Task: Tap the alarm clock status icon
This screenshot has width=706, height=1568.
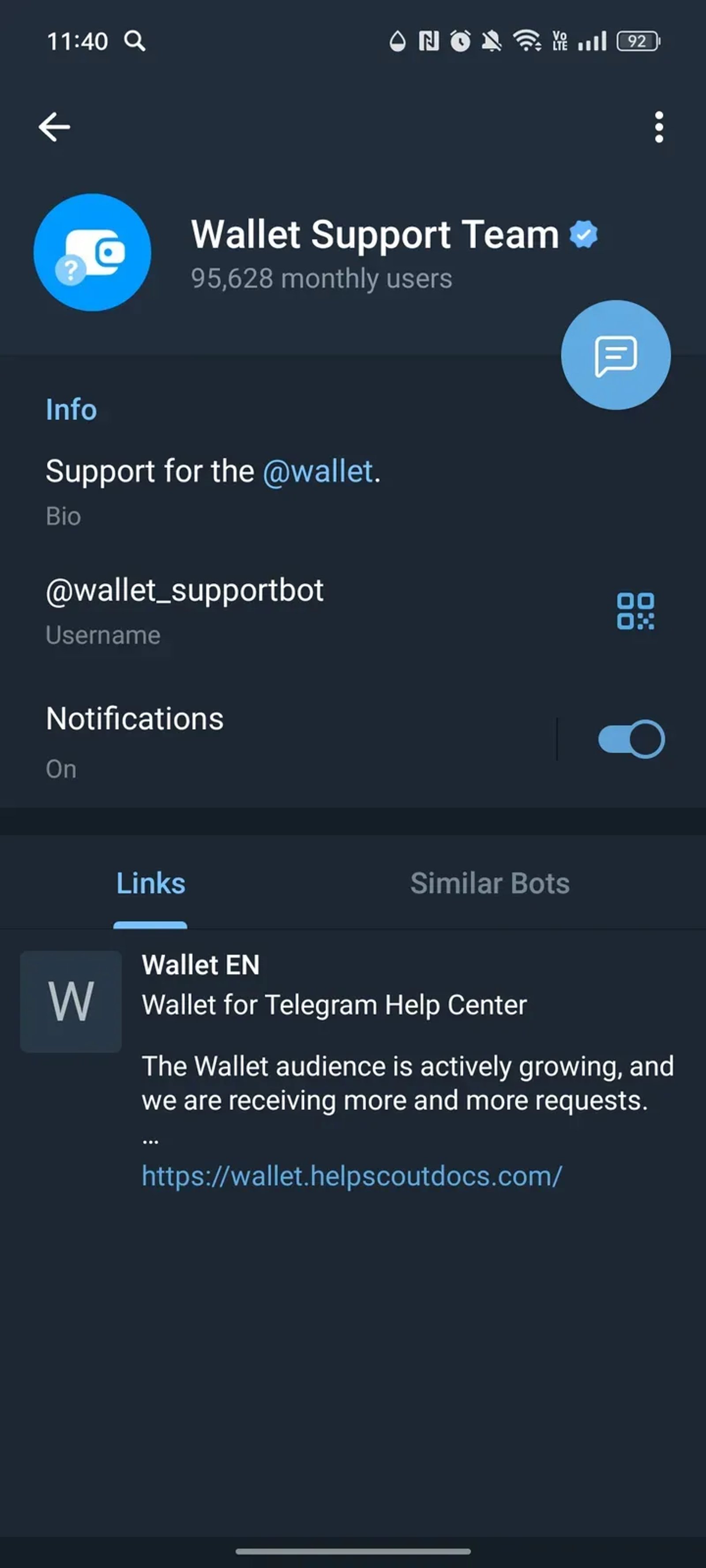Action: [x=461, y=41]
